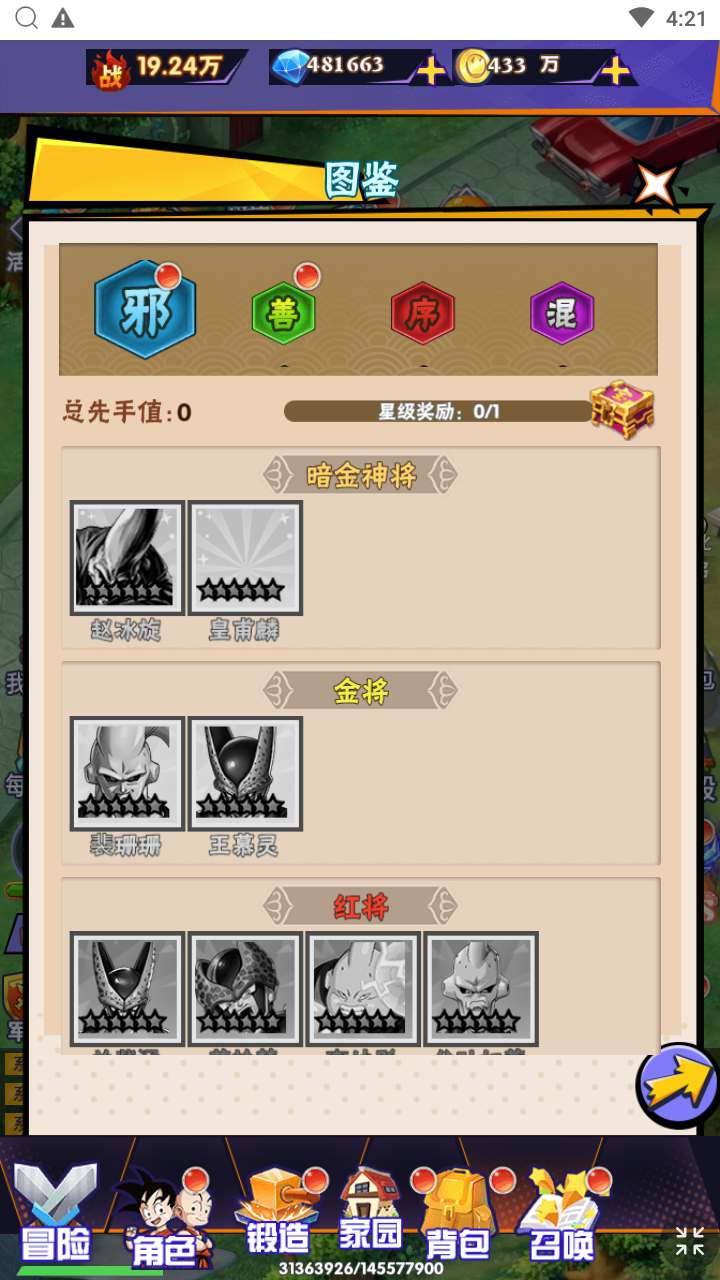The width and height of the screenshot is (720, 1280).
Task: Tap the collapse screen icon
Action: (x=689, y=1241)
